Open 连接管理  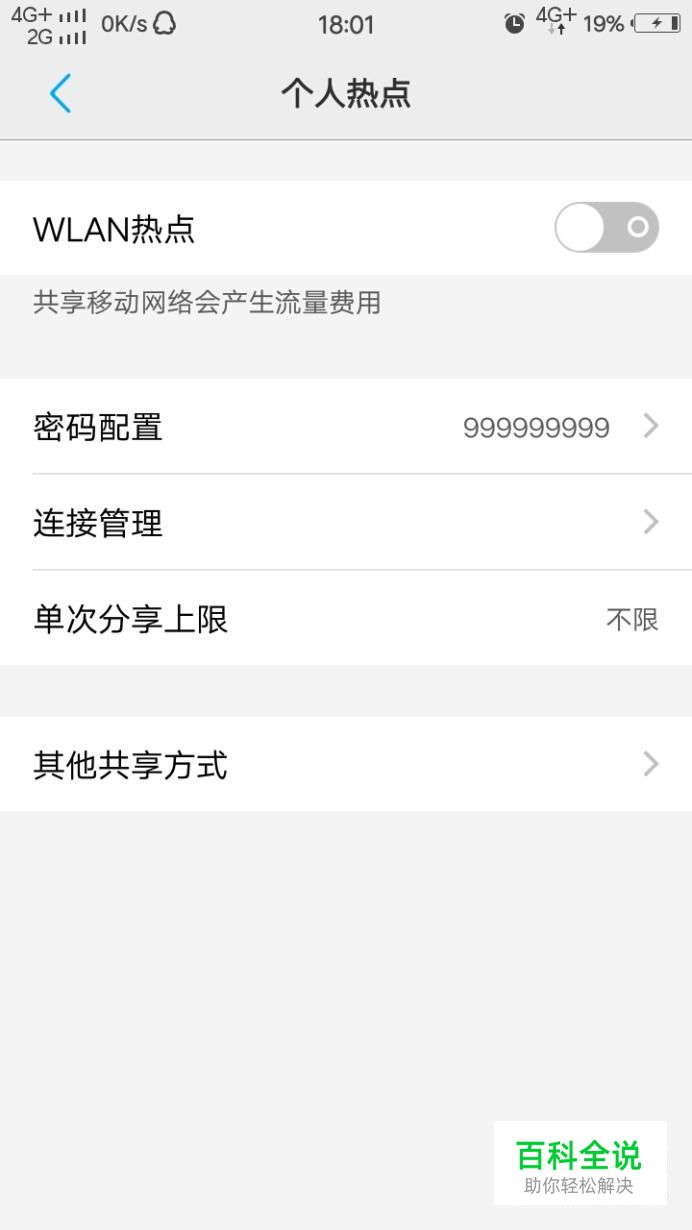pyautogui.click(x=346, y=523)
